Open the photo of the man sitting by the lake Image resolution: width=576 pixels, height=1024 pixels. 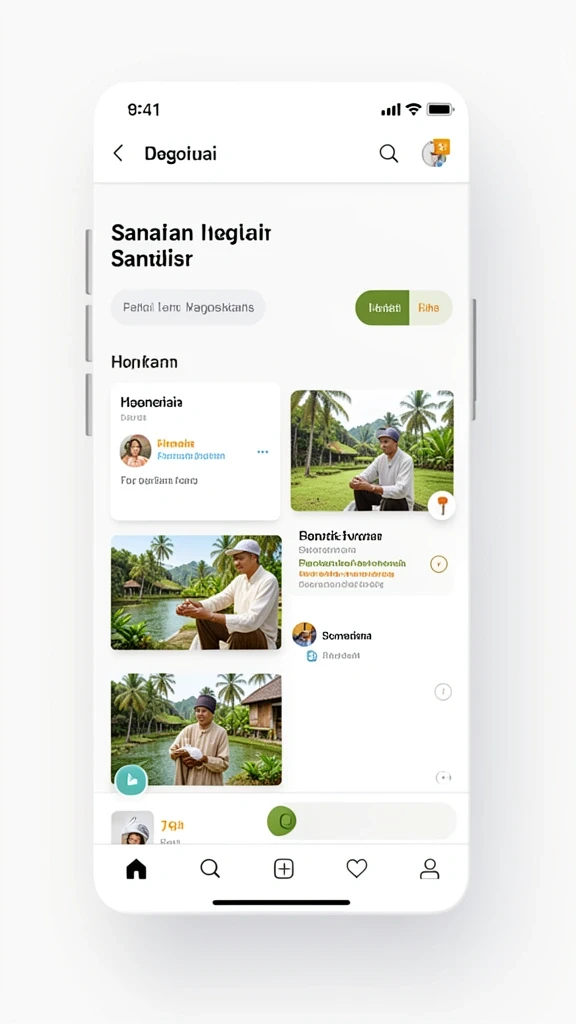pos(196,592)
